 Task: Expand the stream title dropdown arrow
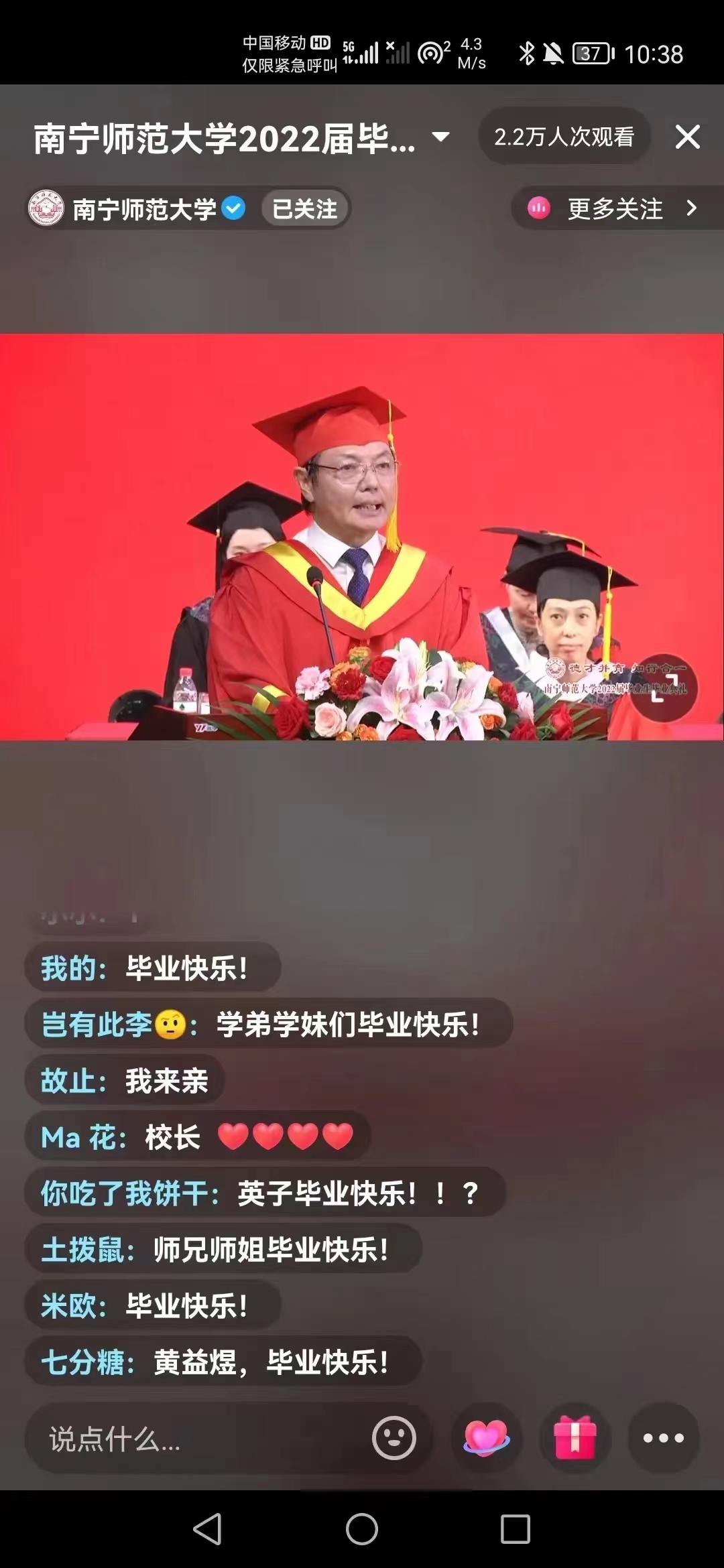pyautogui.click(x=440, y=137)
